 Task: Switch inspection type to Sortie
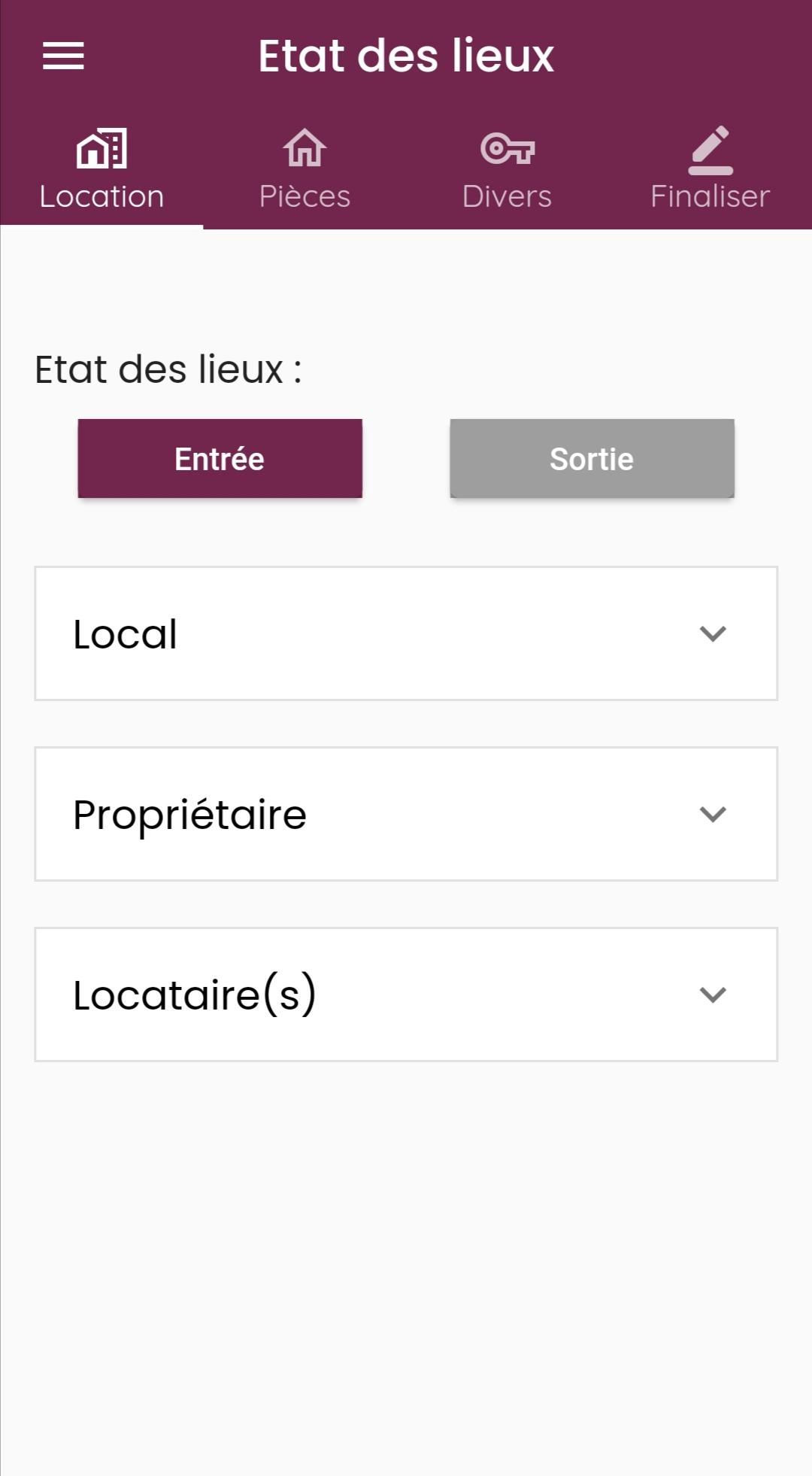tap(592, 457)
